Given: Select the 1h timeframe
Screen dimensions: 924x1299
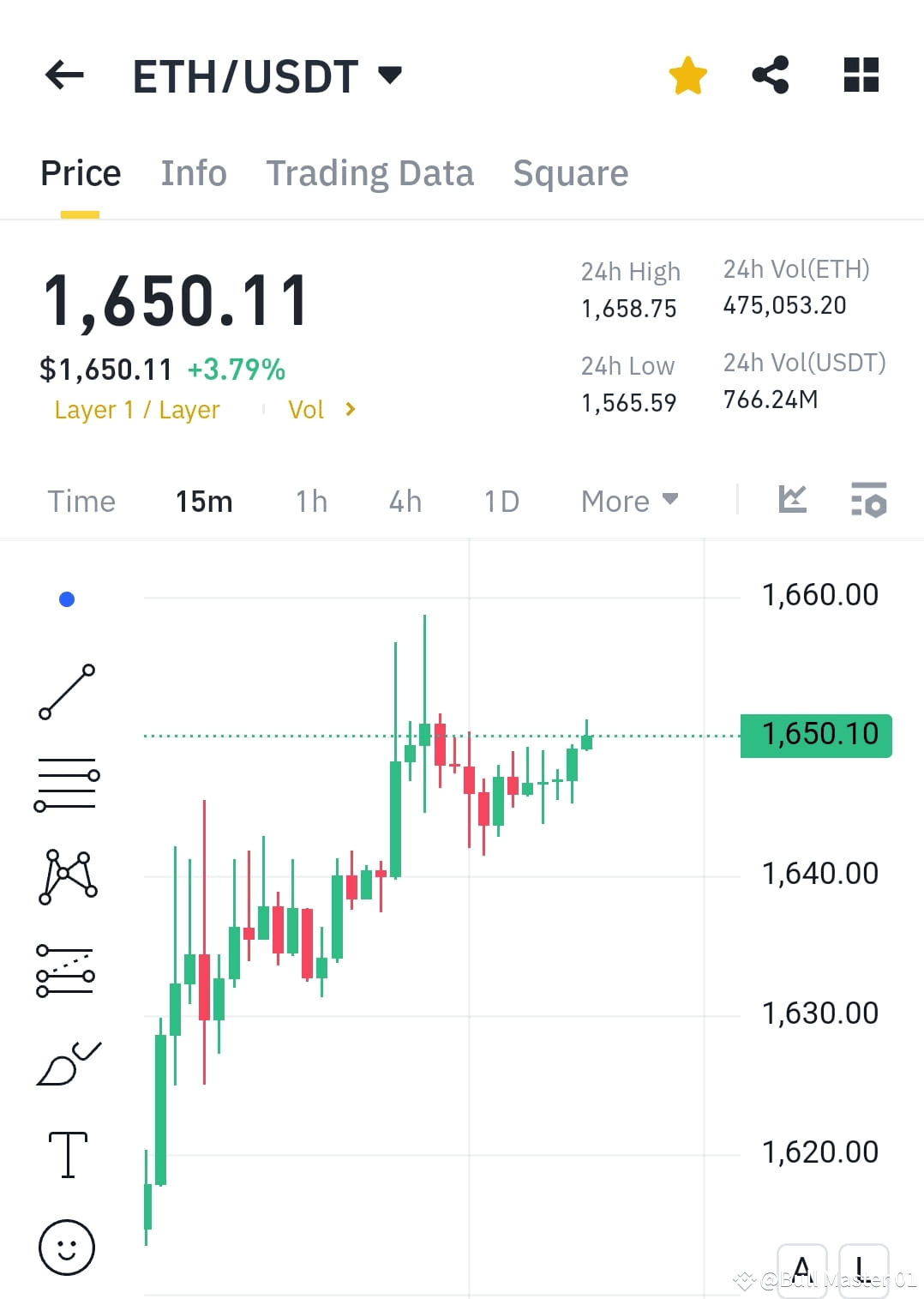Looking at the screenshot, I should click(310, 501).
